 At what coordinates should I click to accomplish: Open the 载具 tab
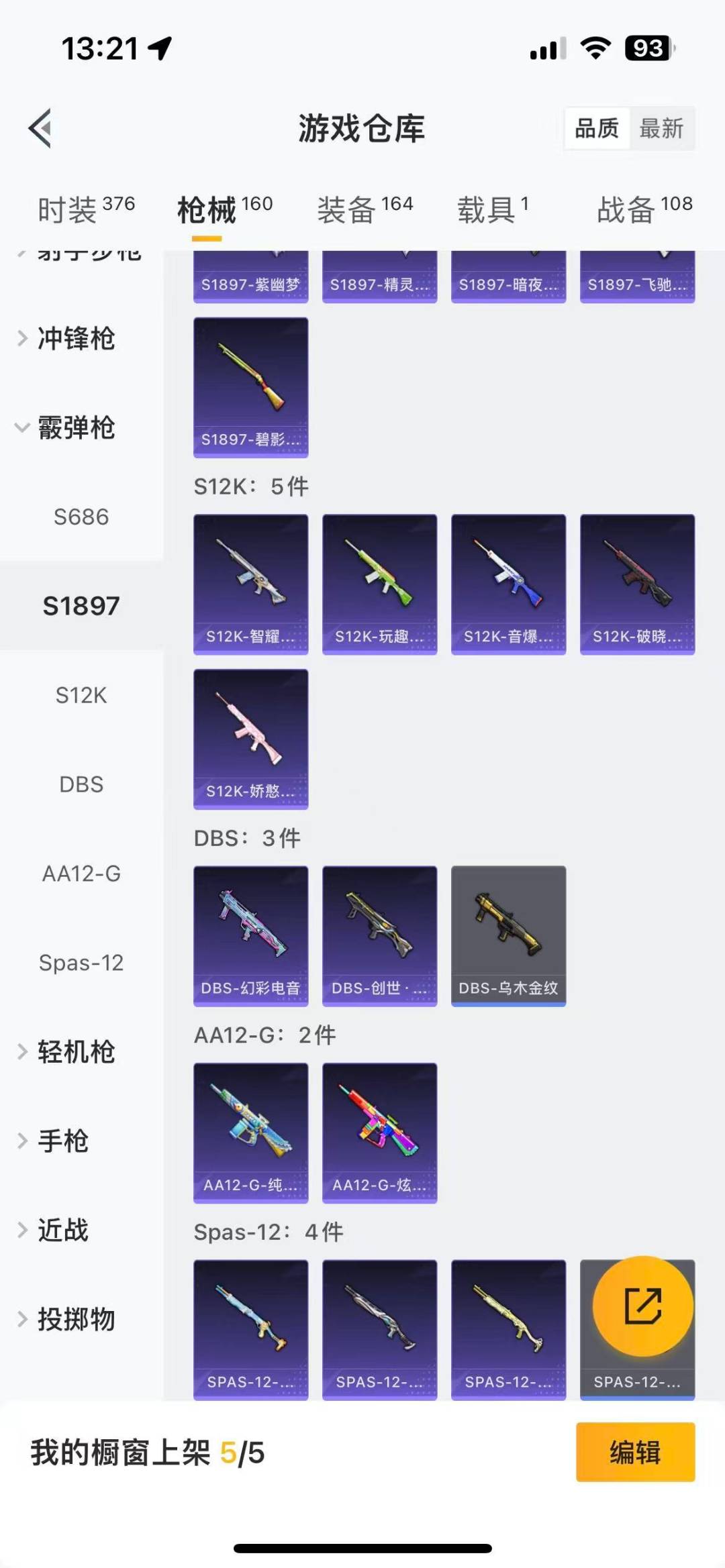click(493, 209)
